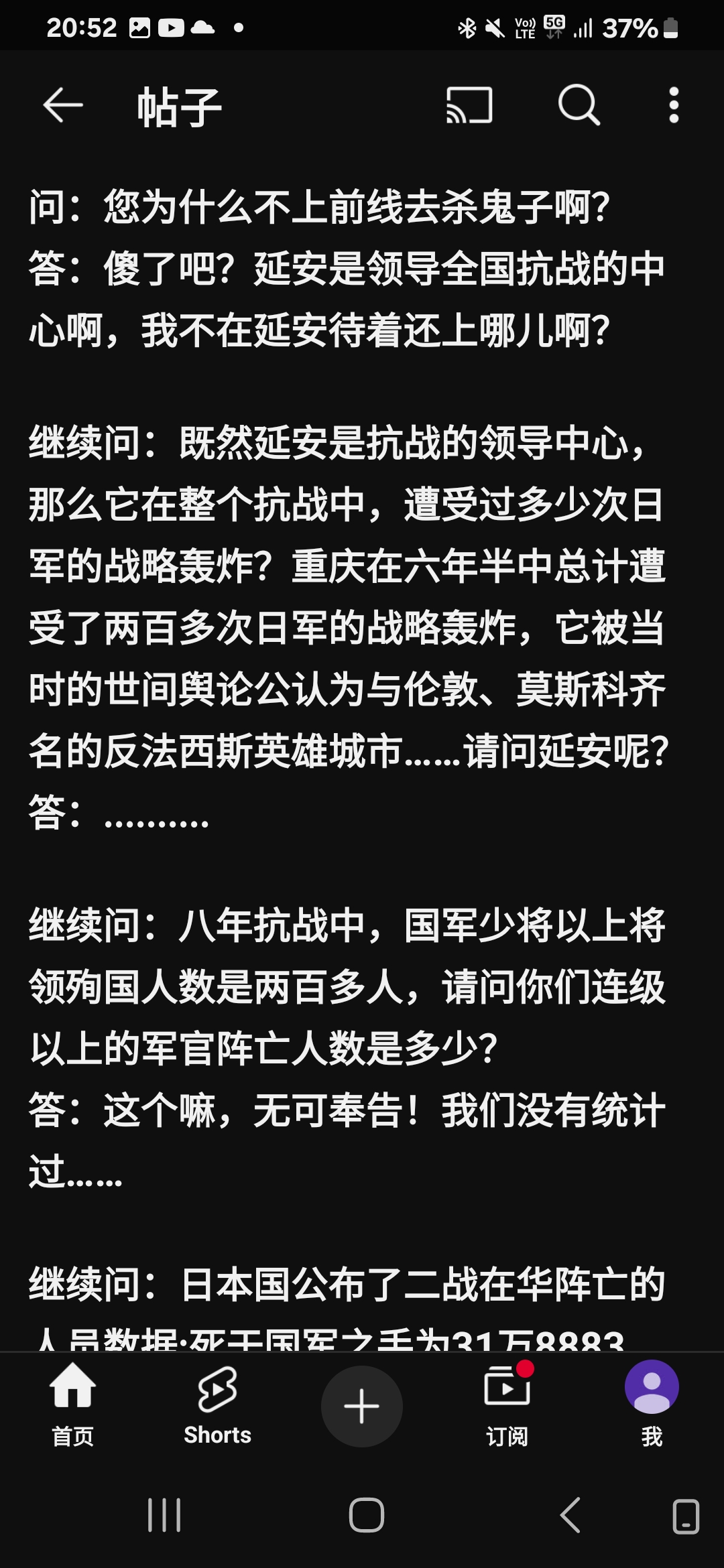The image size is (724, 1568).
Task: Tap the system home button
Action: [x=366, y=1516]
